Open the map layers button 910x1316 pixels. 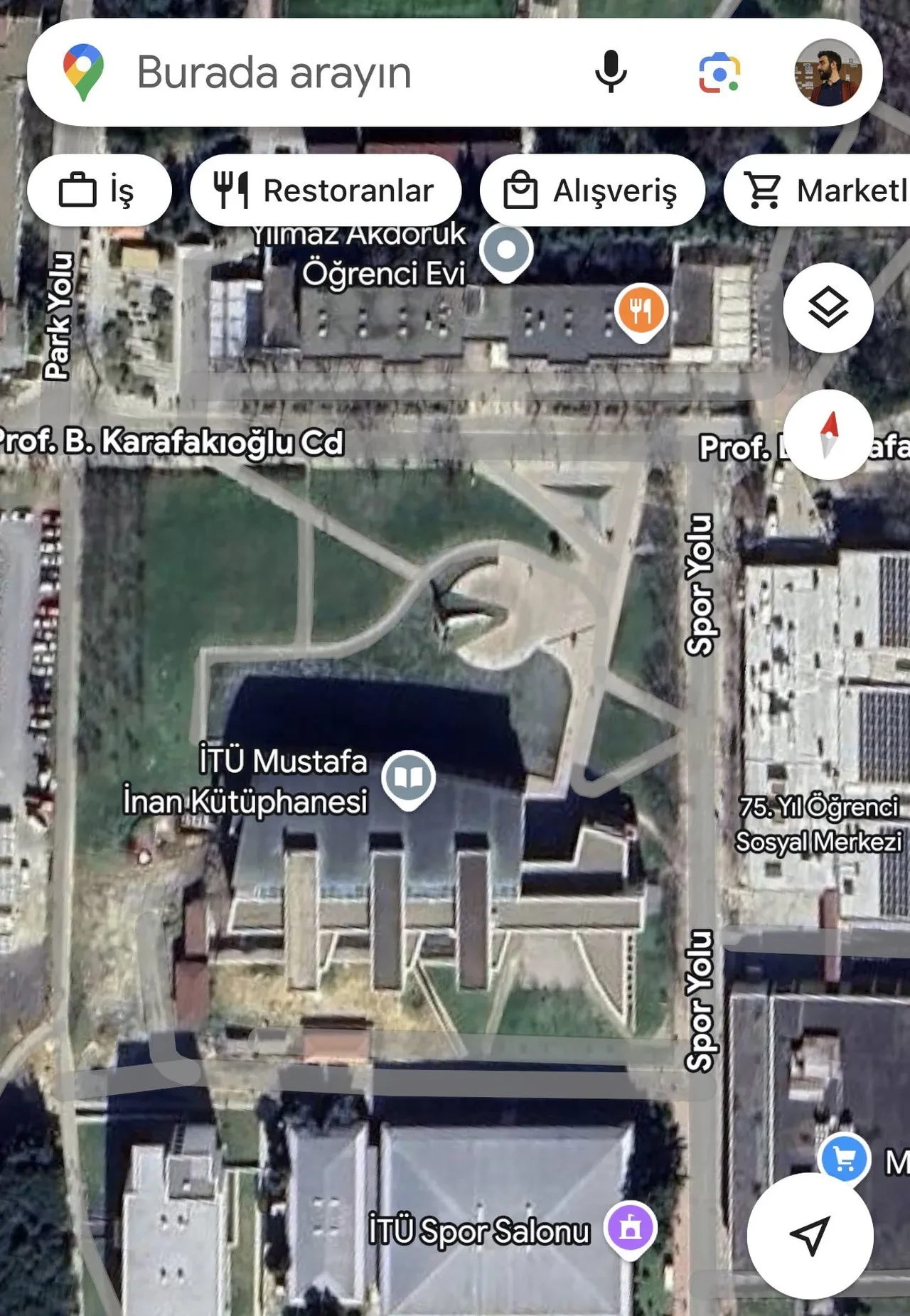coord(828,308)
